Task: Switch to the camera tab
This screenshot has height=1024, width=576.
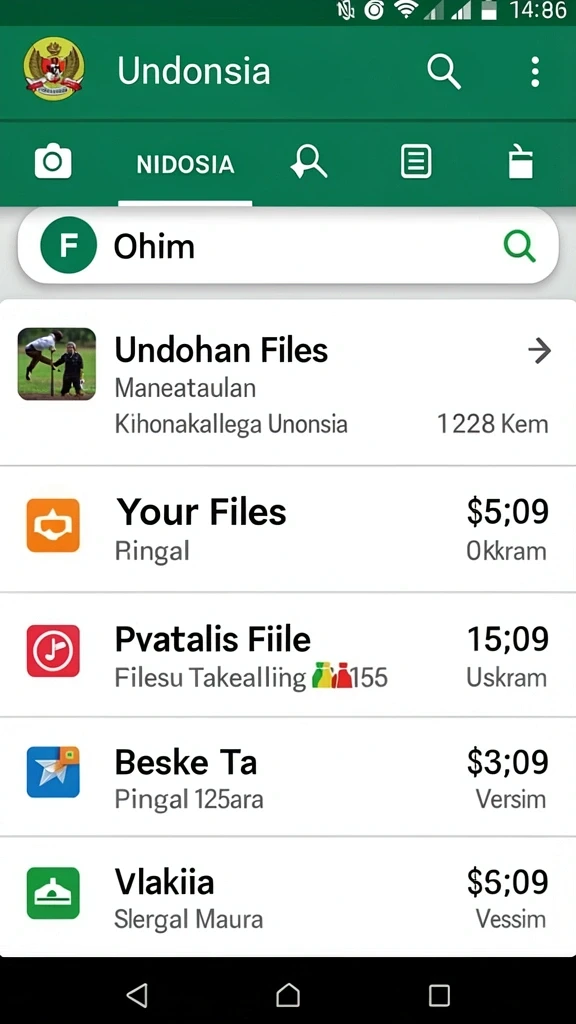Action: click(53, 163)
